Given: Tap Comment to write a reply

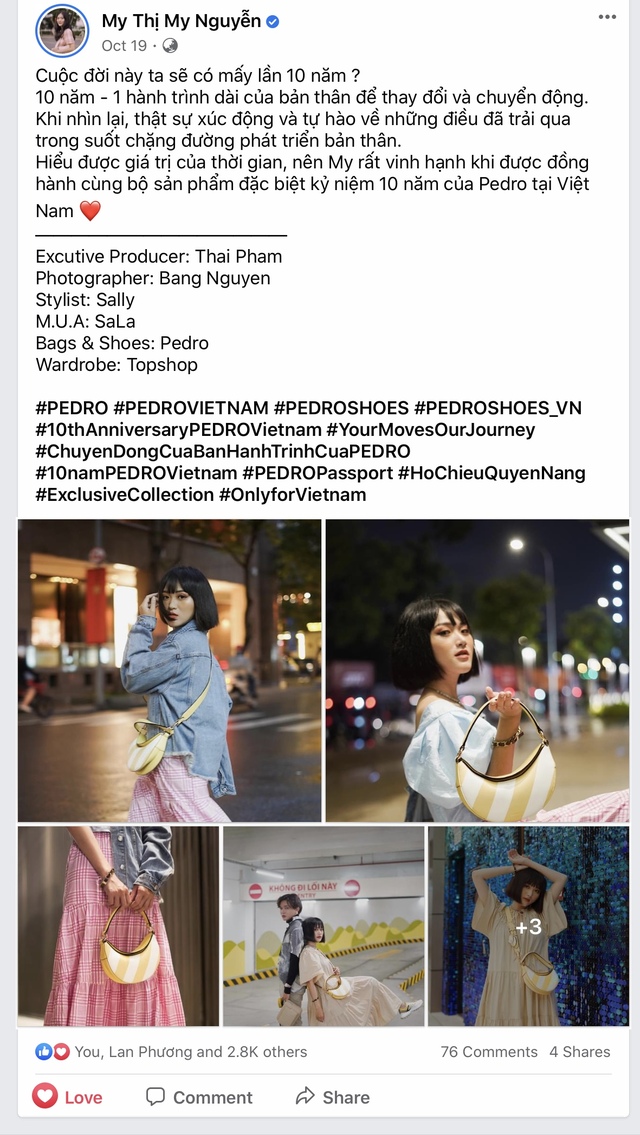Looking at the screenshot, I should 199,1097.
